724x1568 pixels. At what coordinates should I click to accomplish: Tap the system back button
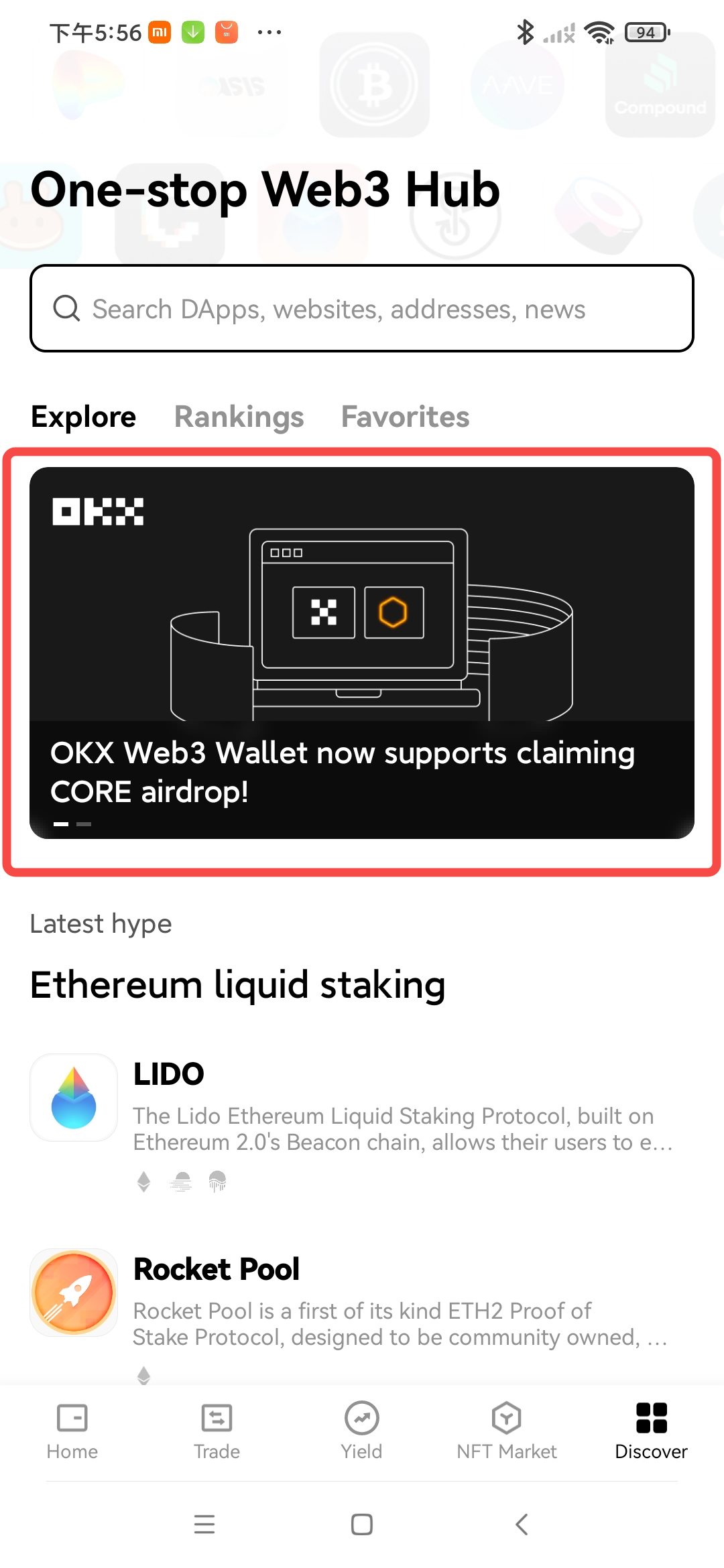[x=522, y=1524]
